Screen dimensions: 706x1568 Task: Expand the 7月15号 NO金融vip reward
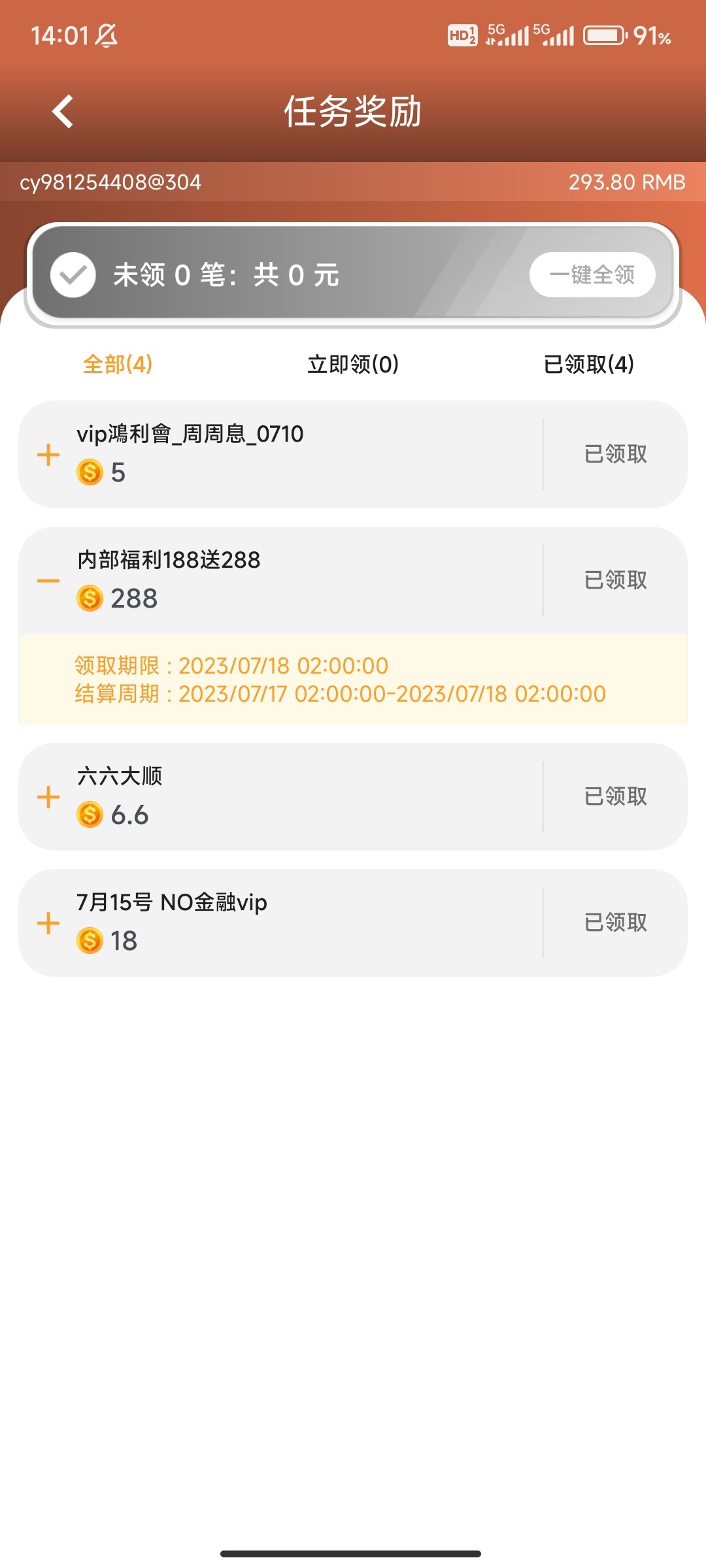(x=48, y=923)
